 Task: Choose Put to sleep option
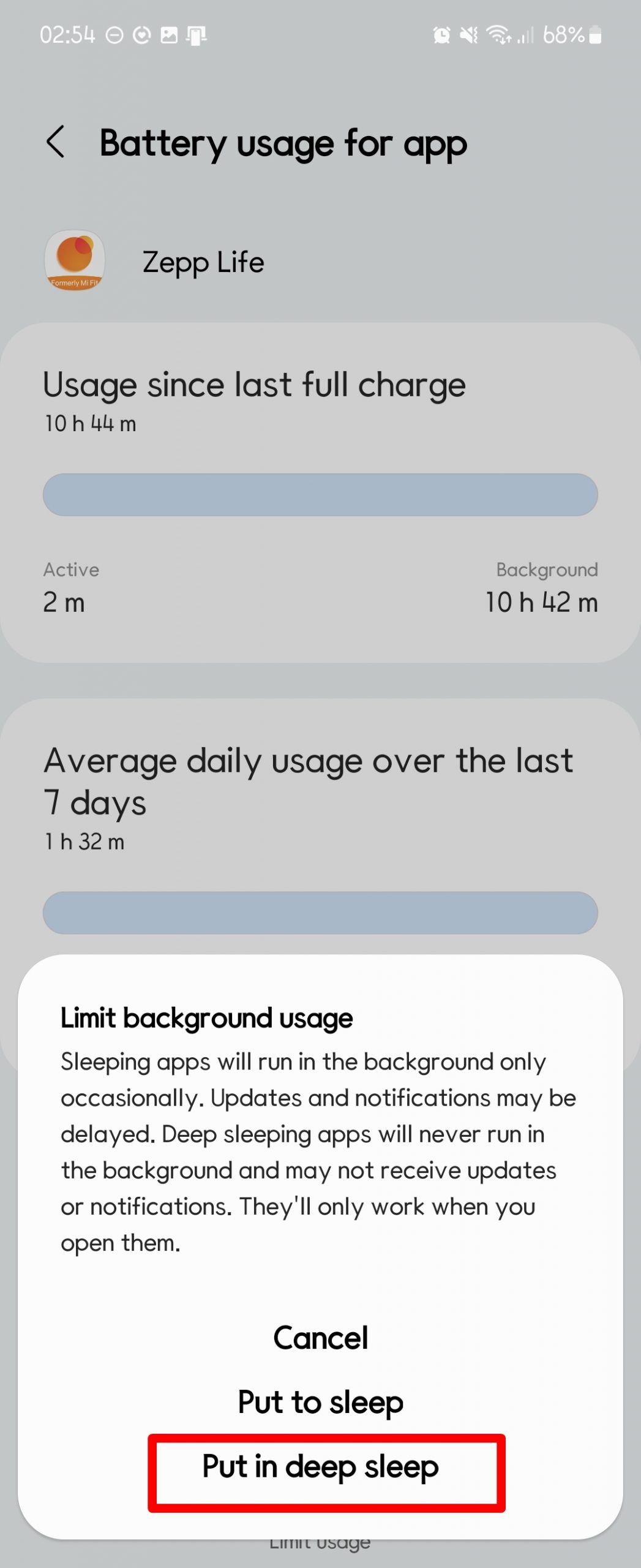320,1402
